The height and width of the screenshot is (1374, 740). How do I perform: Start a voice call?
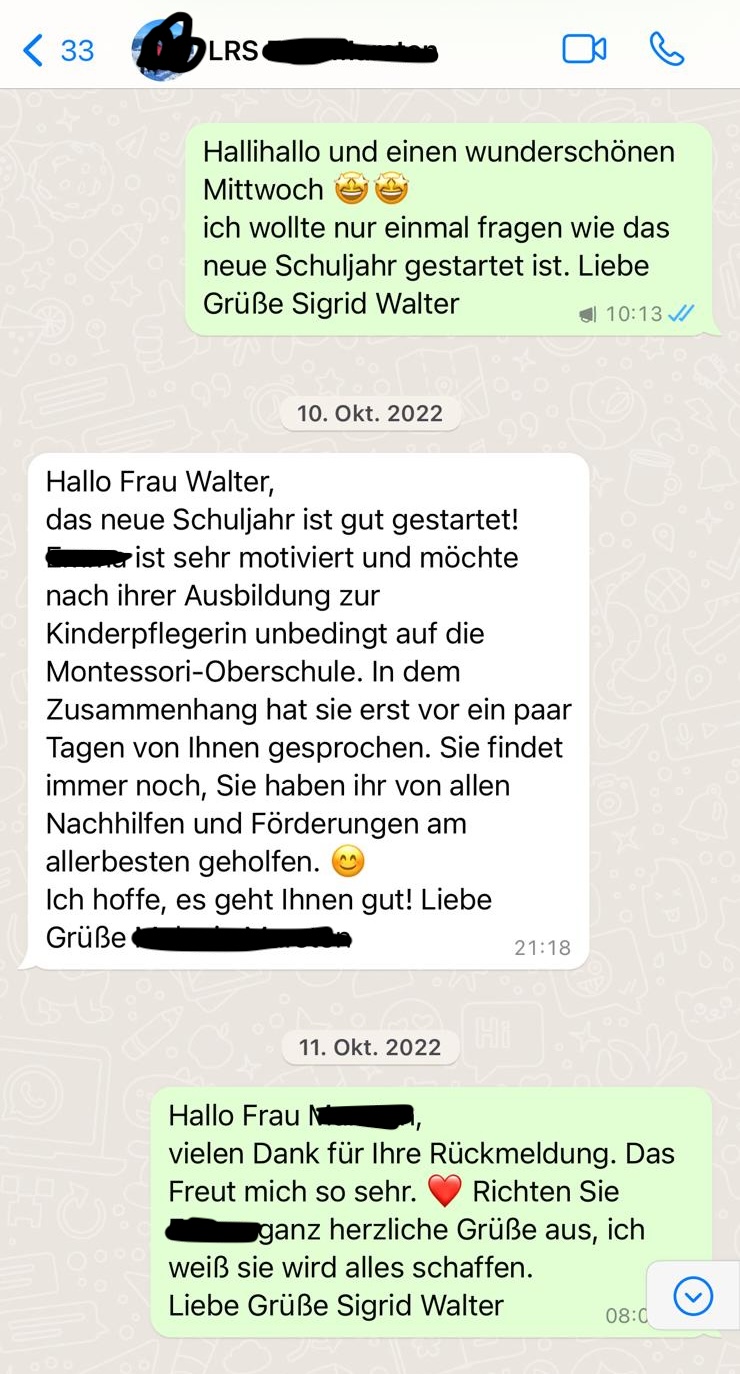(x=666, y=49)
